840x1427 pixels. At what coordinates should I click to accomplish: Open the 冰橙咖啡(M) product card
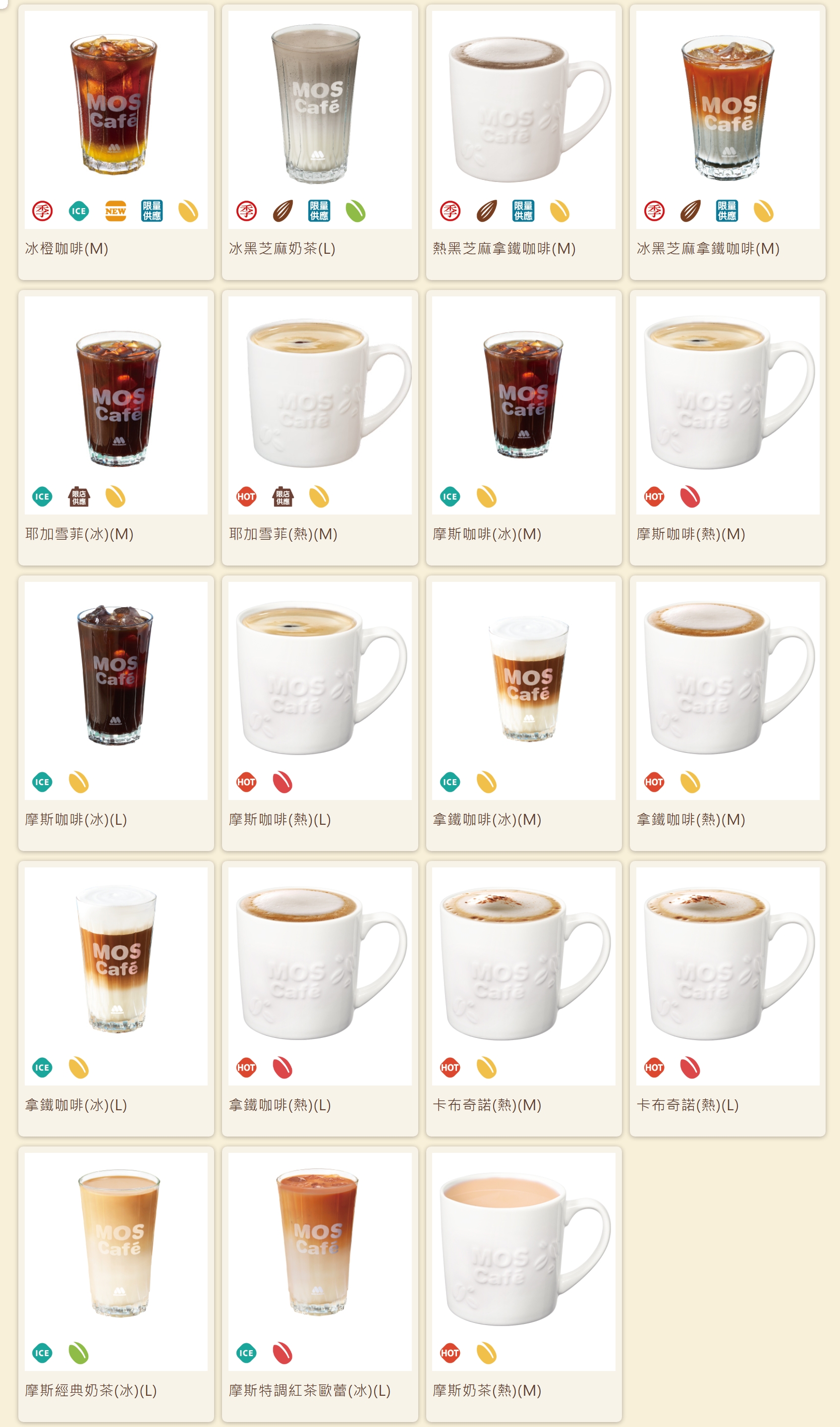[116, 142]
